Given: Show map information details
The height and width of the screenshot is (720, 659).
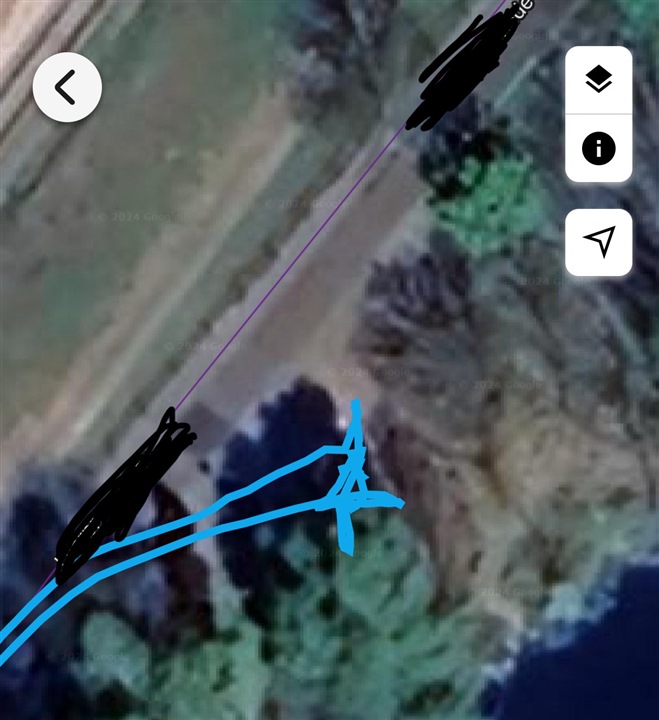Looking at the screenshot, I should click(598, 149).
